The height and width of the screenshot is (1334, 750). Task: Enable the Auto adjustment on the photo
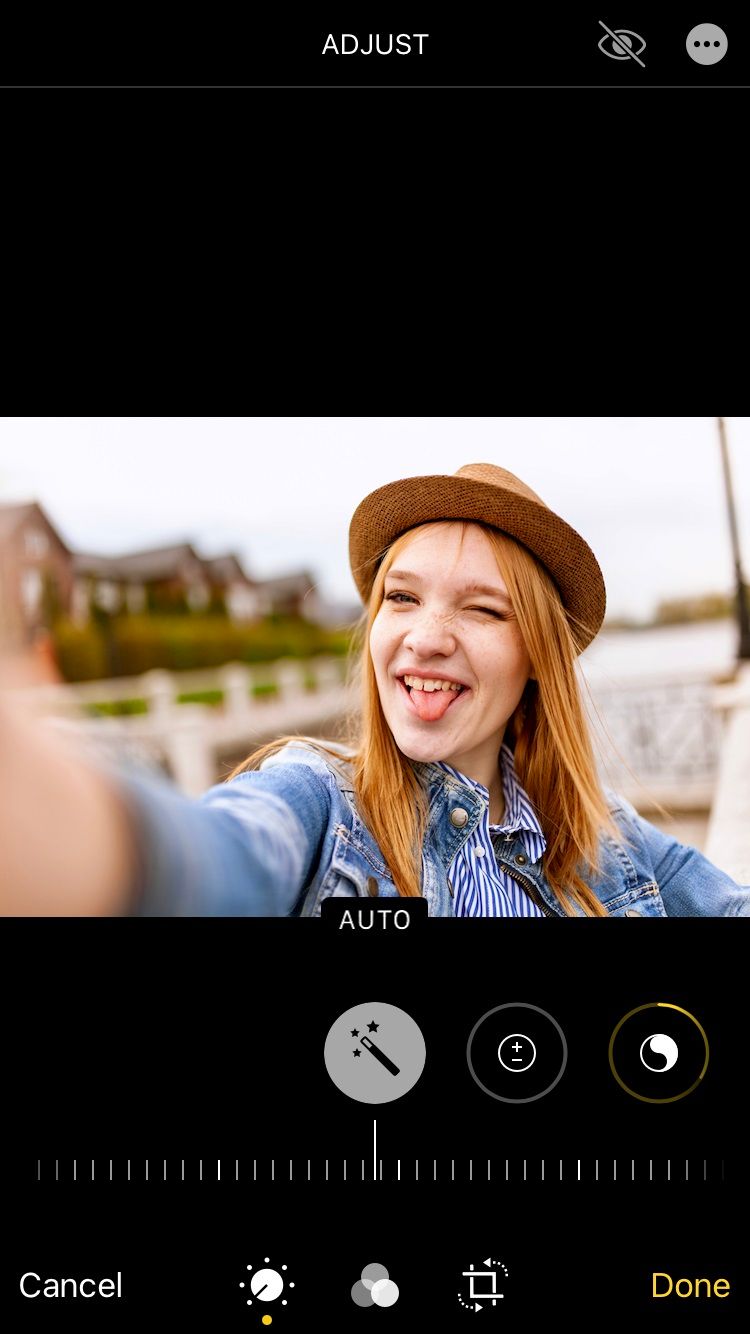click(x=375, y=1053)
